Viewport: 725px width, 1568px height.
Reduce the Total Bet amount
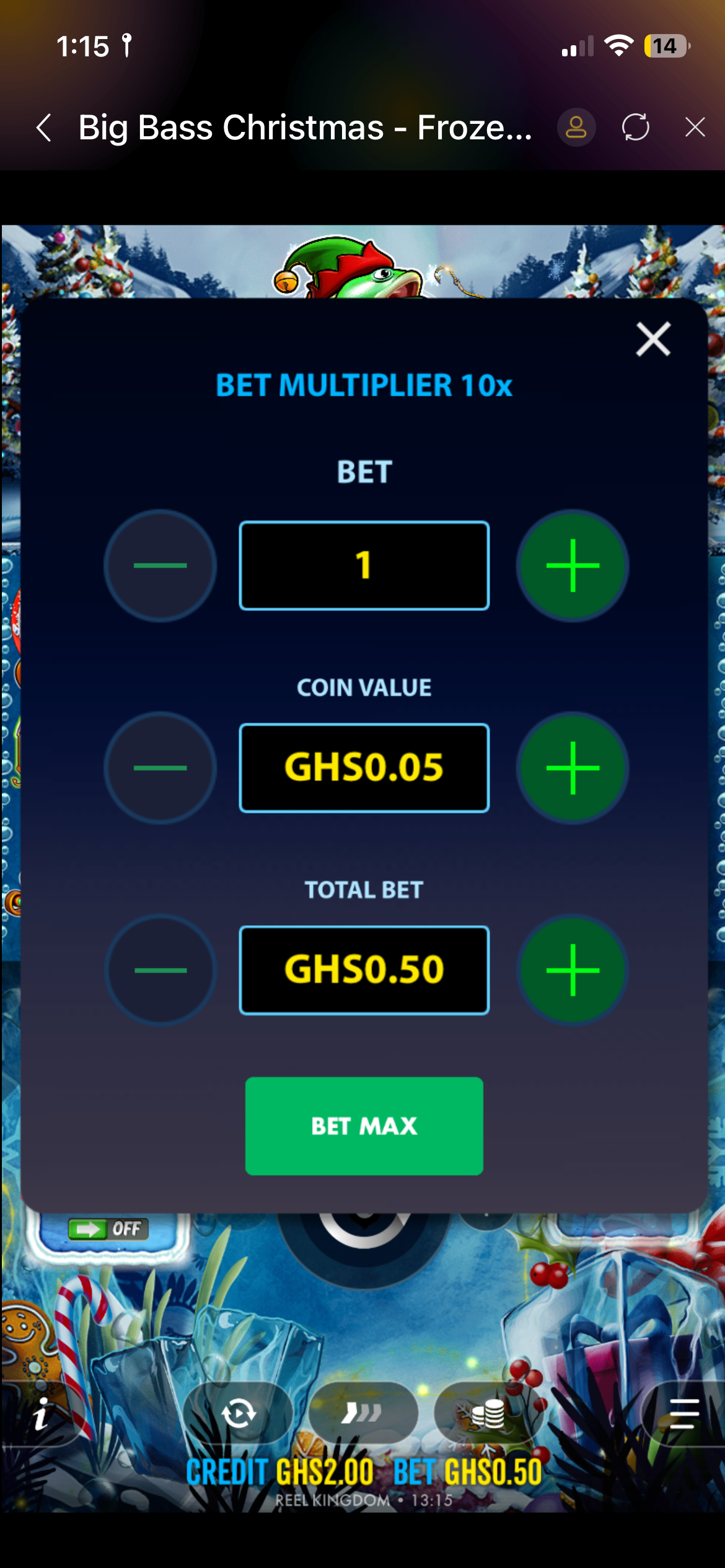[x=160, y=970]
